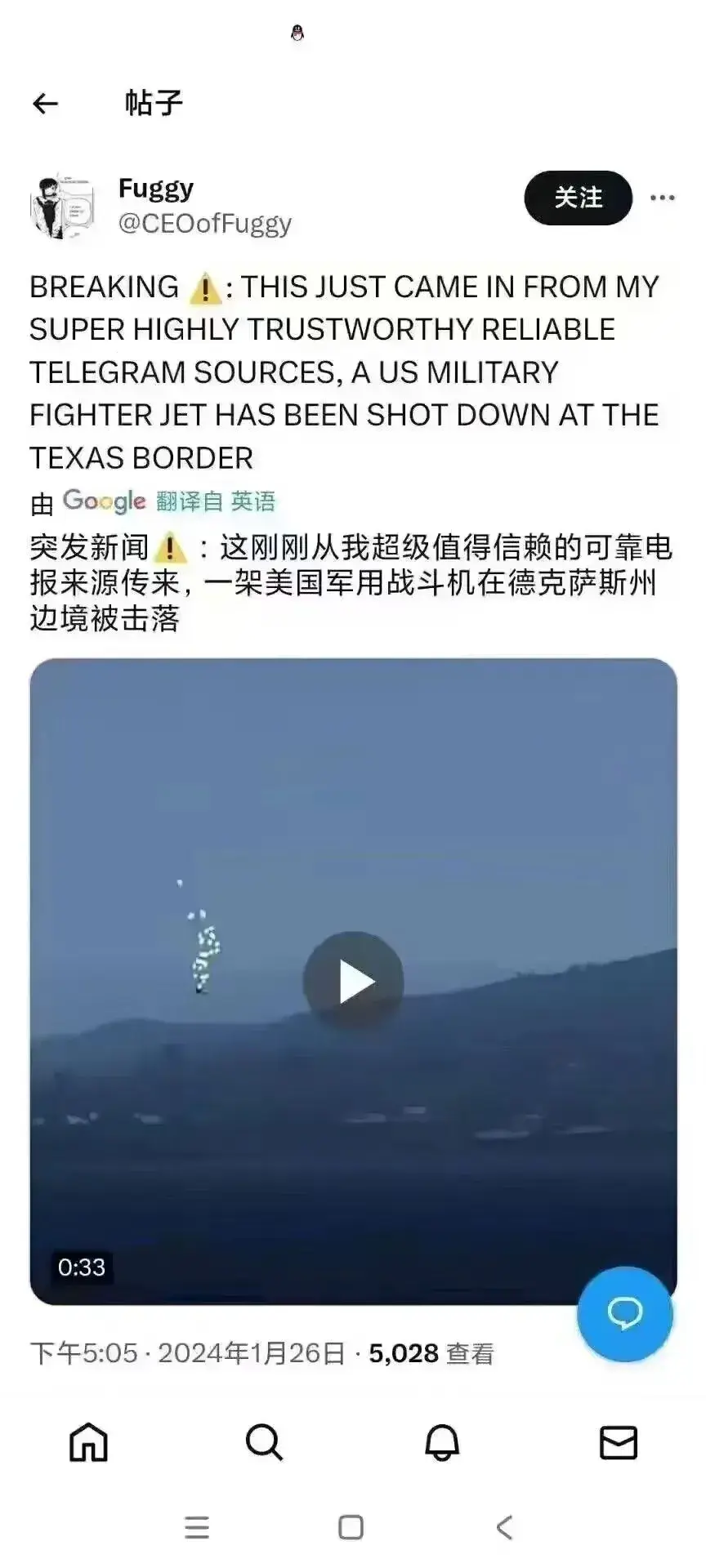Follow Fuggy via the 关注 button
This screenshot has height=1568, width=706.
click(x=577, y=197)
